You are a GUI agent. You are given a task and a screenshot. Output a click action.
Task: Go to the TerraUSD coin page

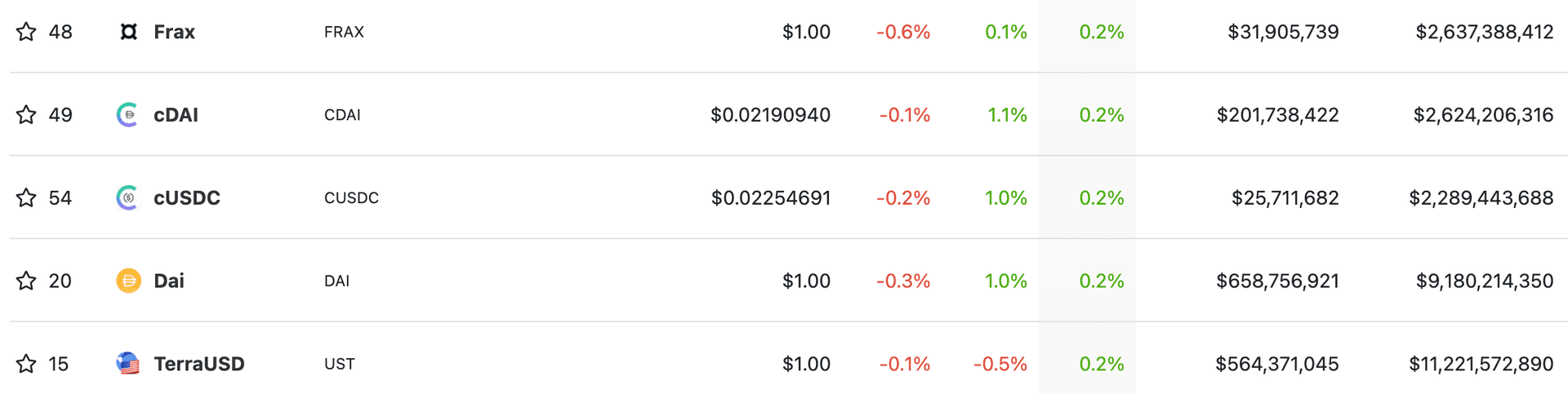pos(198,364)
